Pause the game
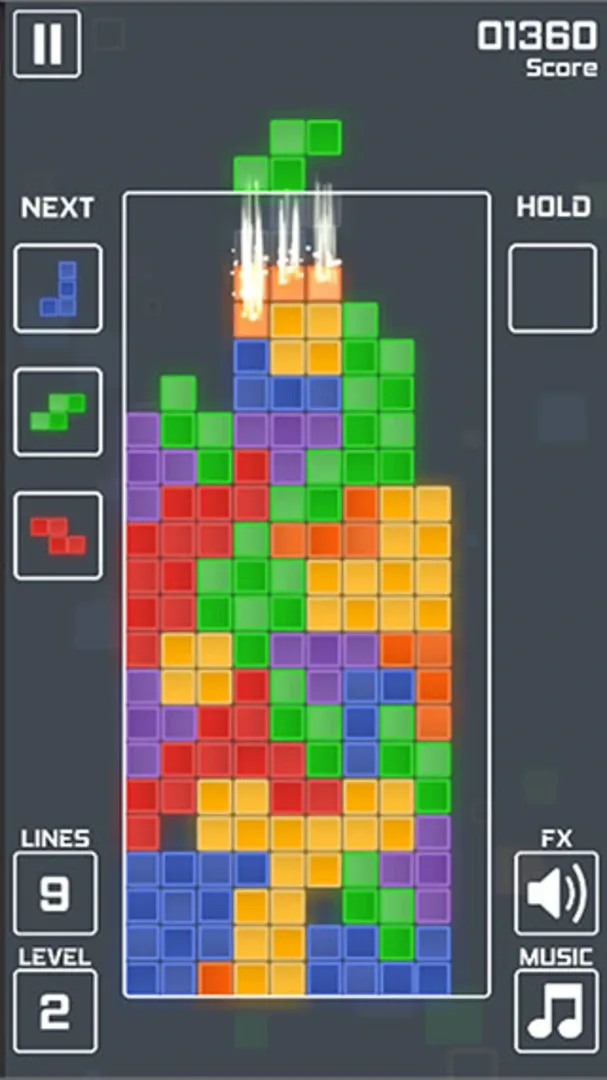 (x=47, y=44)
